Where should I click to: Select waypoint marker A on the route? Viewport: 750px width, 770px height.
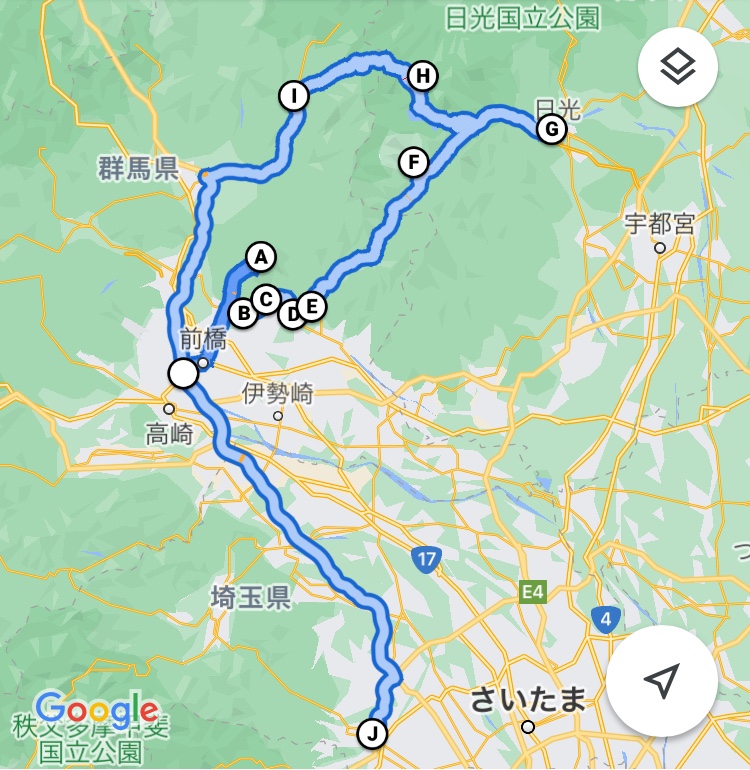click(260, 257)
